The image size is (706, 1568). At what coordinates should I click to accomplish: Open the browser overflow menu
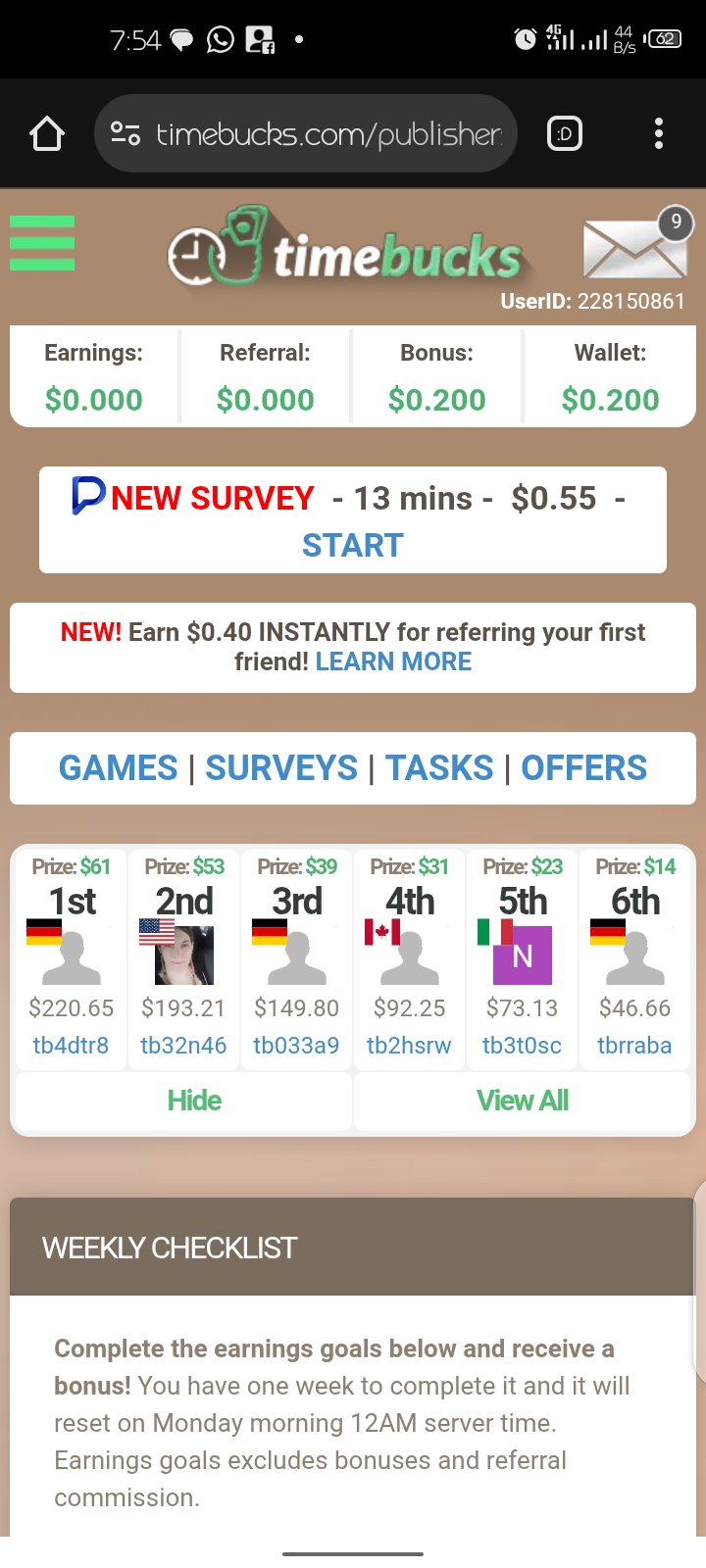(659, 133)
